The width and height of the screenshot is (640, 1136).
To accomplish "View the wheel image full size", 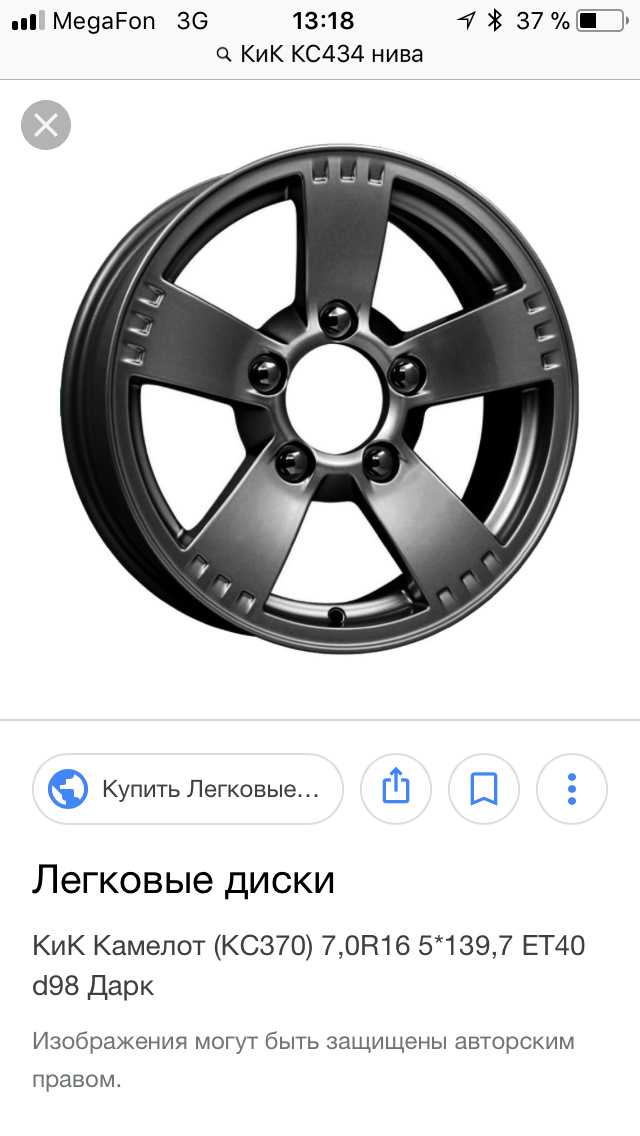I will point(320,400).
